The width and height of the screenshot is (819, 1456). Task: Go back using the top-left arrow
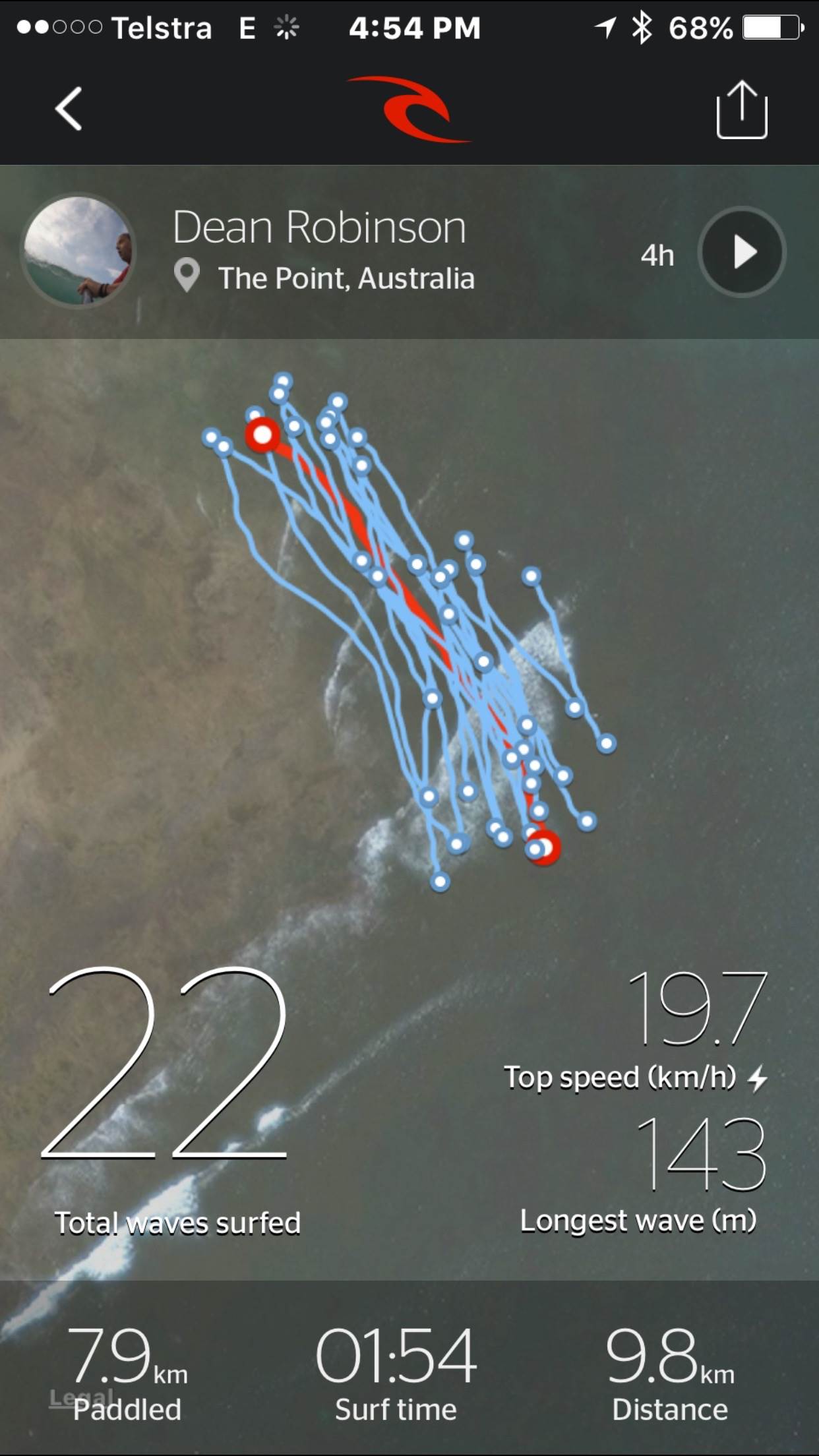(x=69, y=109)
